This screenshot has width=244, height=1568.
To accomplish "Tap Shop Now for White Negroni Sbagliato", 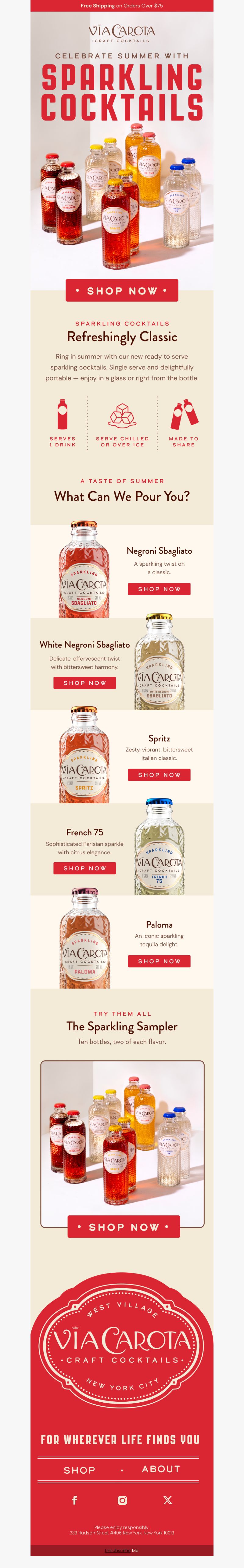I will click(x=84, y=682).
